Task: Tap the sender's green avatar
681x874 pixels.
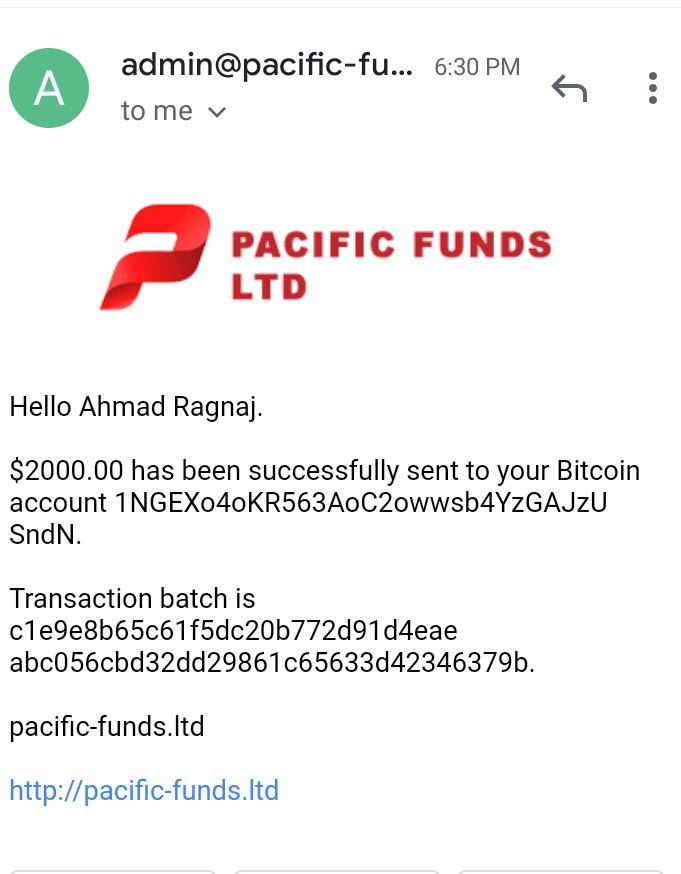Action: (x=49, y=88)
